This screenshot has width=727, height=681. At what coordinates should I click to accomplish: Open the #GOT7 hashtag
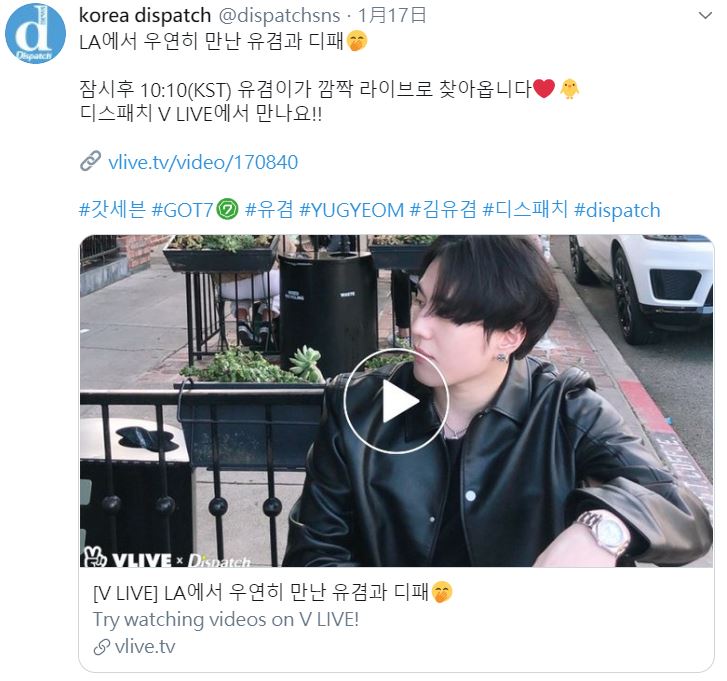point(182,210)
